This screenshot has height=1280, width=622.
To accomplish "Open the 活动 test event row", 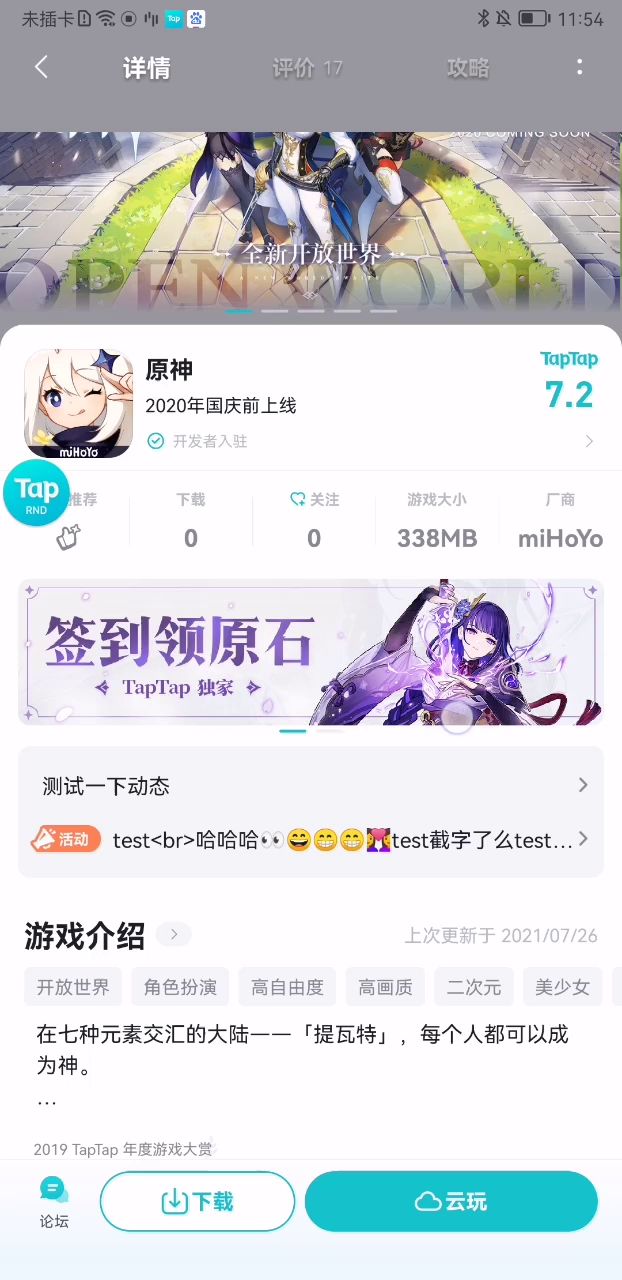I will tap(311, 840).
